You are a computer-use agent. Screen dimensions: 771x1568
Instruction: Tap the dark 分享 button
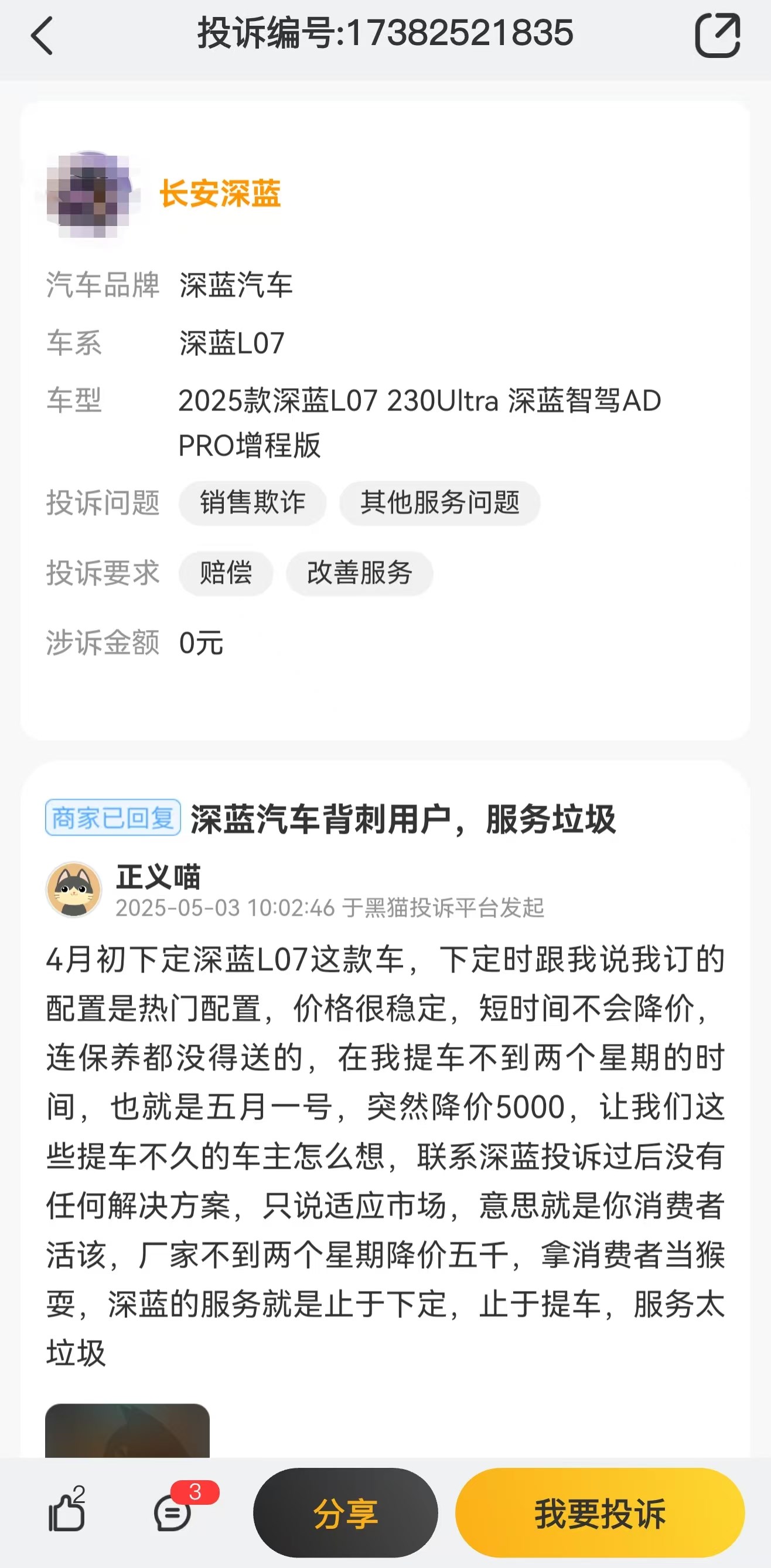coord(345,1512)
